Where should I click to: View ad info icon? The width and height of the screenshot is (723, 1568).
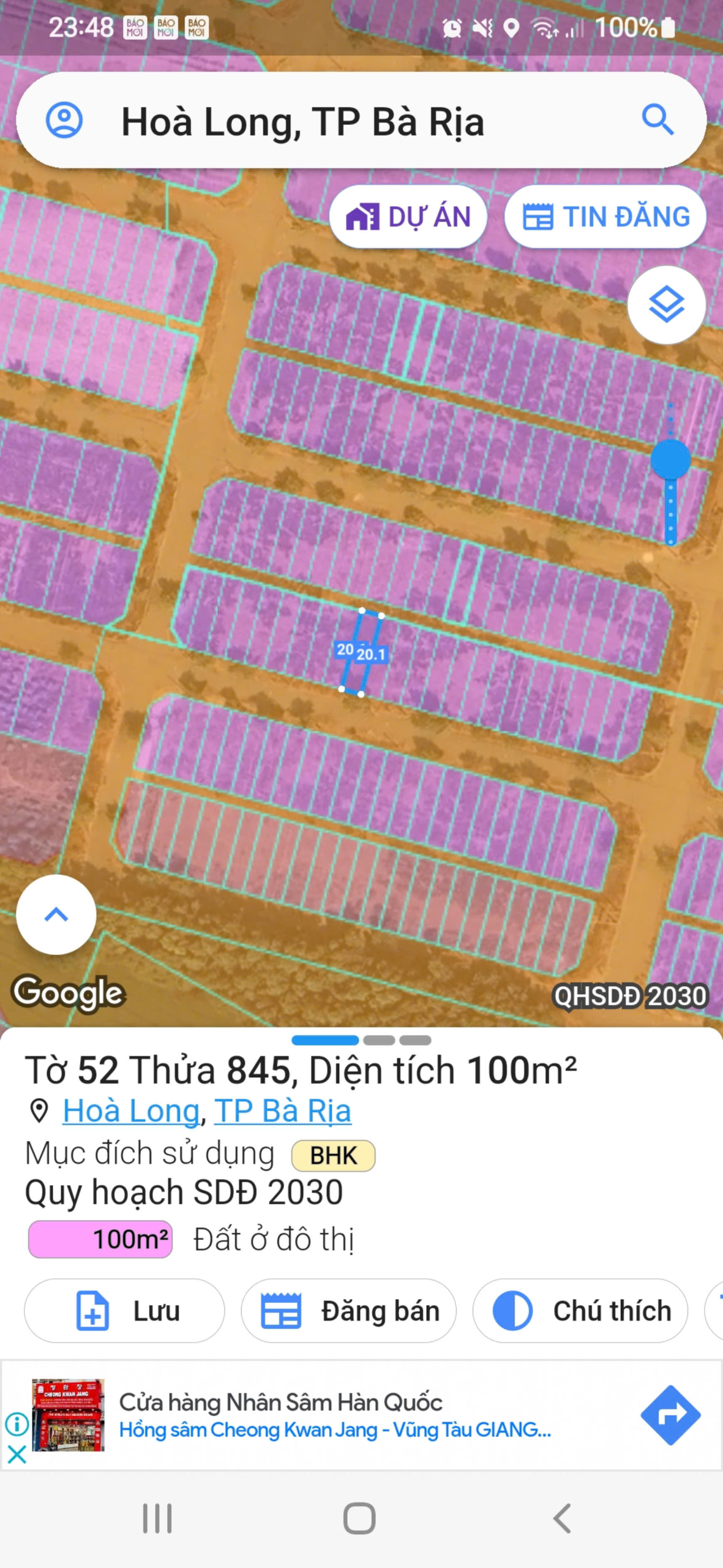(17, 1423)
